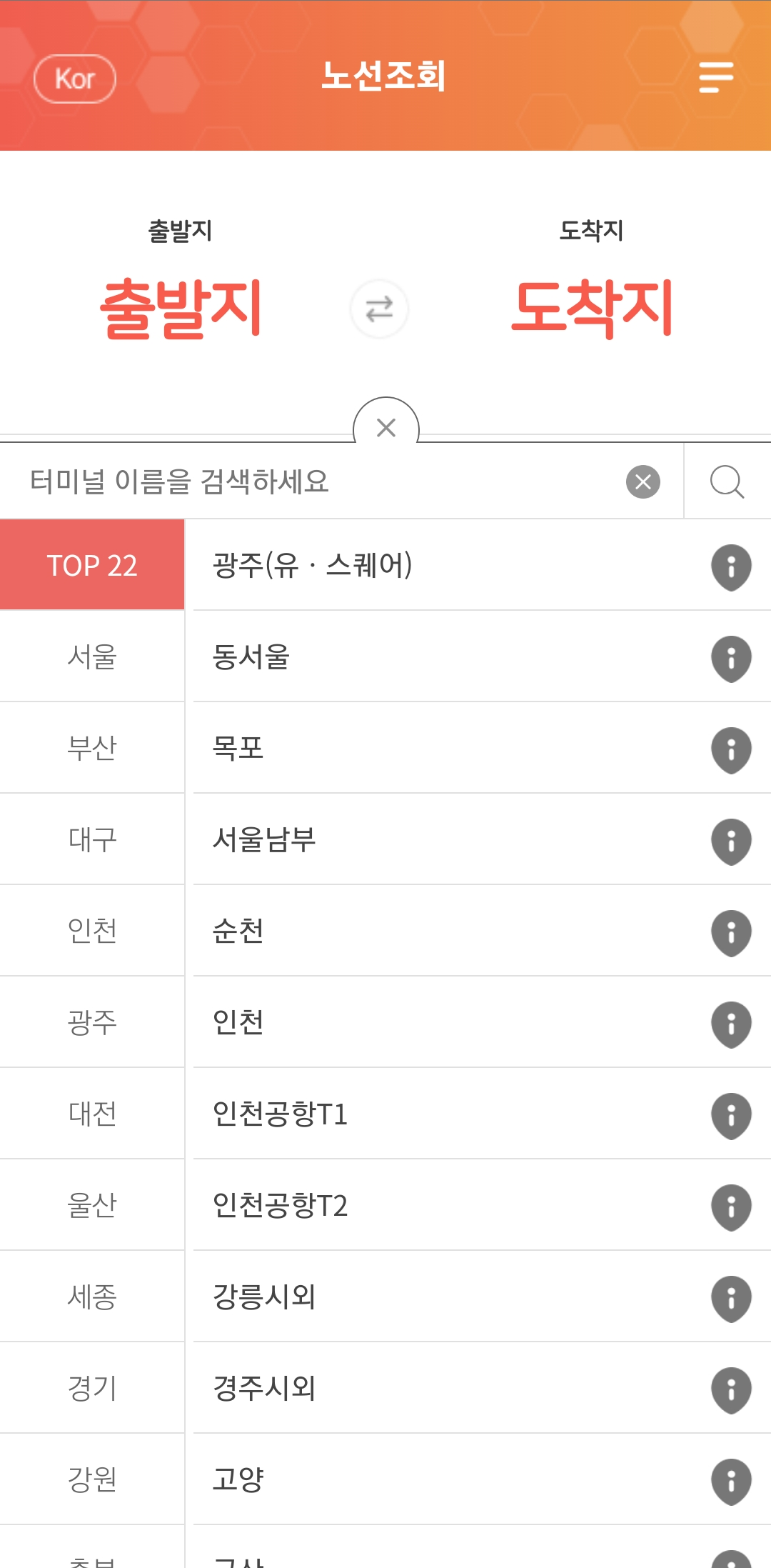View info icon for 동서울 terminal
Viewport: 771px width, 1568px height.
[x=730, y=656]
